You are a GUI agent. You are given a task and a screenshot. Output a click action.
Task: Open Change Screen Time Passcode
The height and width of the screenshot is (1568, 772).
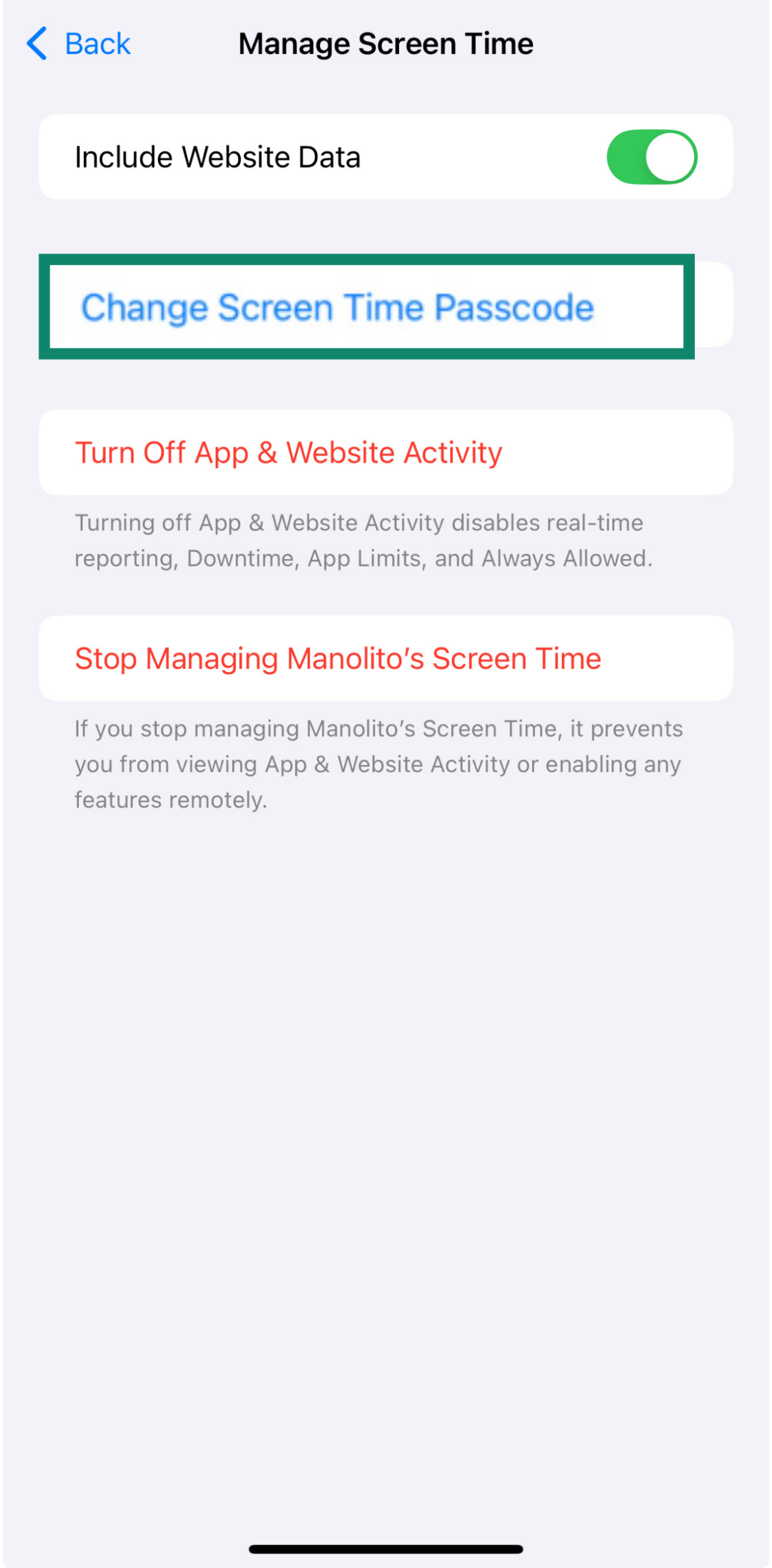(338, 307)
